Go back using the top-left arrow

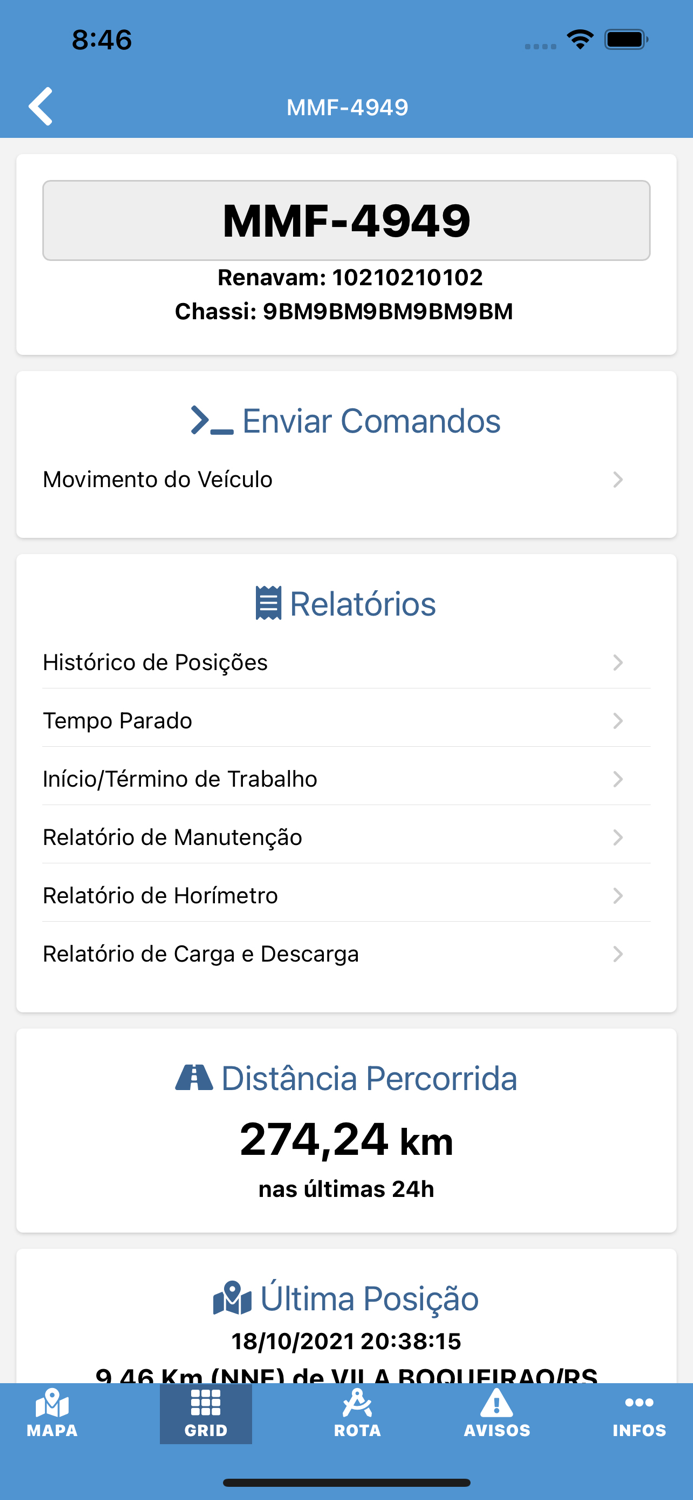coord(41,107)
